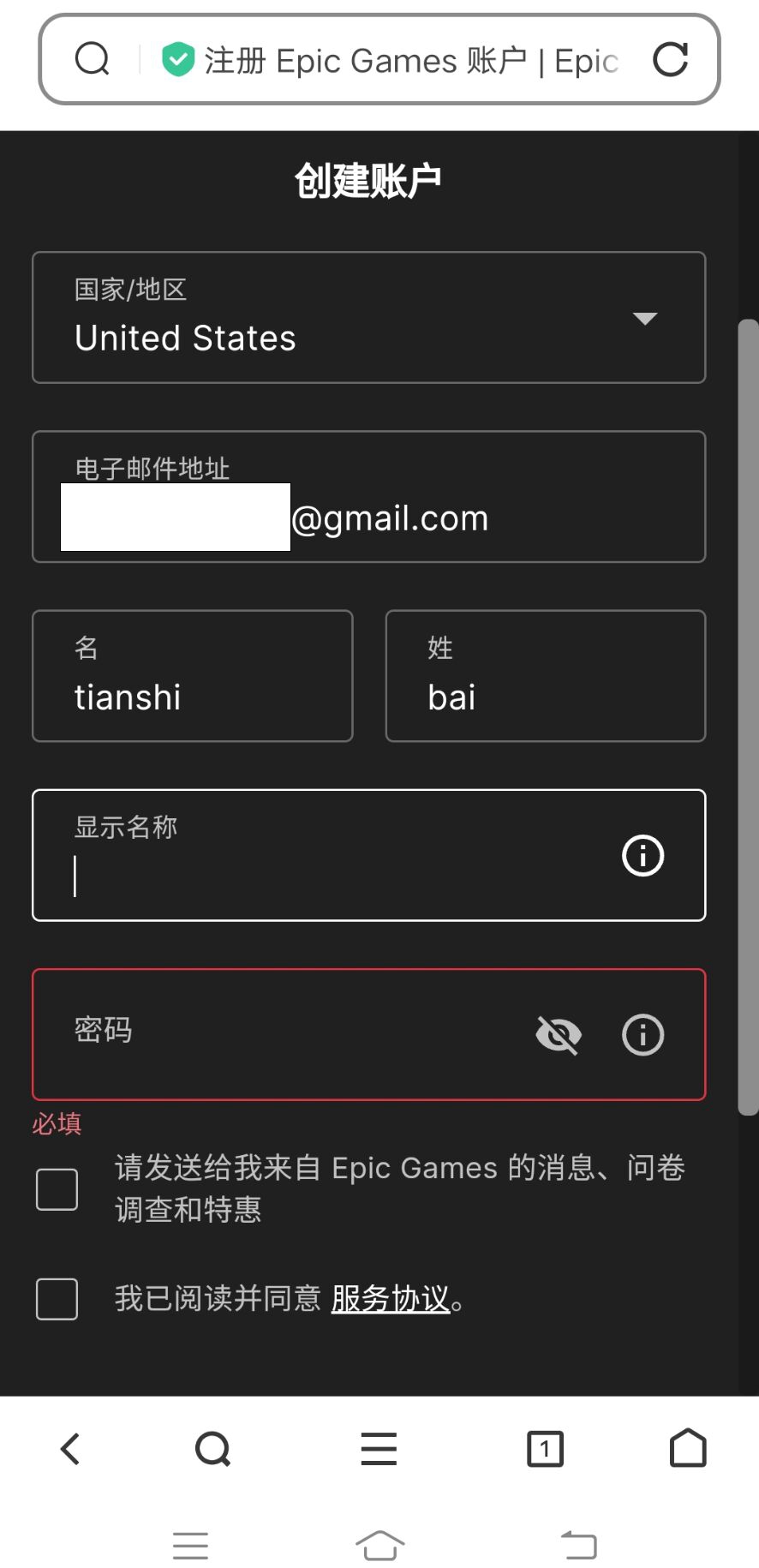Tap the address bar search icon
This screenshot has height=1568, width=759.
(93, 60)
